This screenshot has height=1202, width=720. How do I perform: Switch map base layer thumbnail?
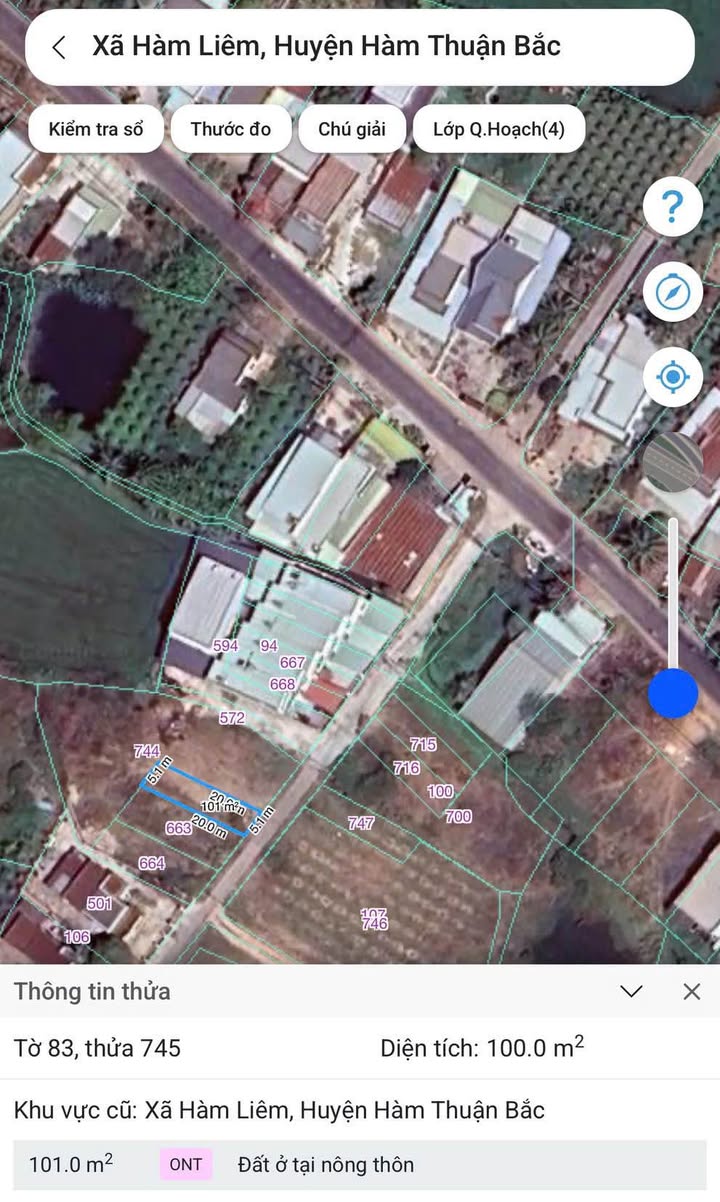tap(672, 463)
